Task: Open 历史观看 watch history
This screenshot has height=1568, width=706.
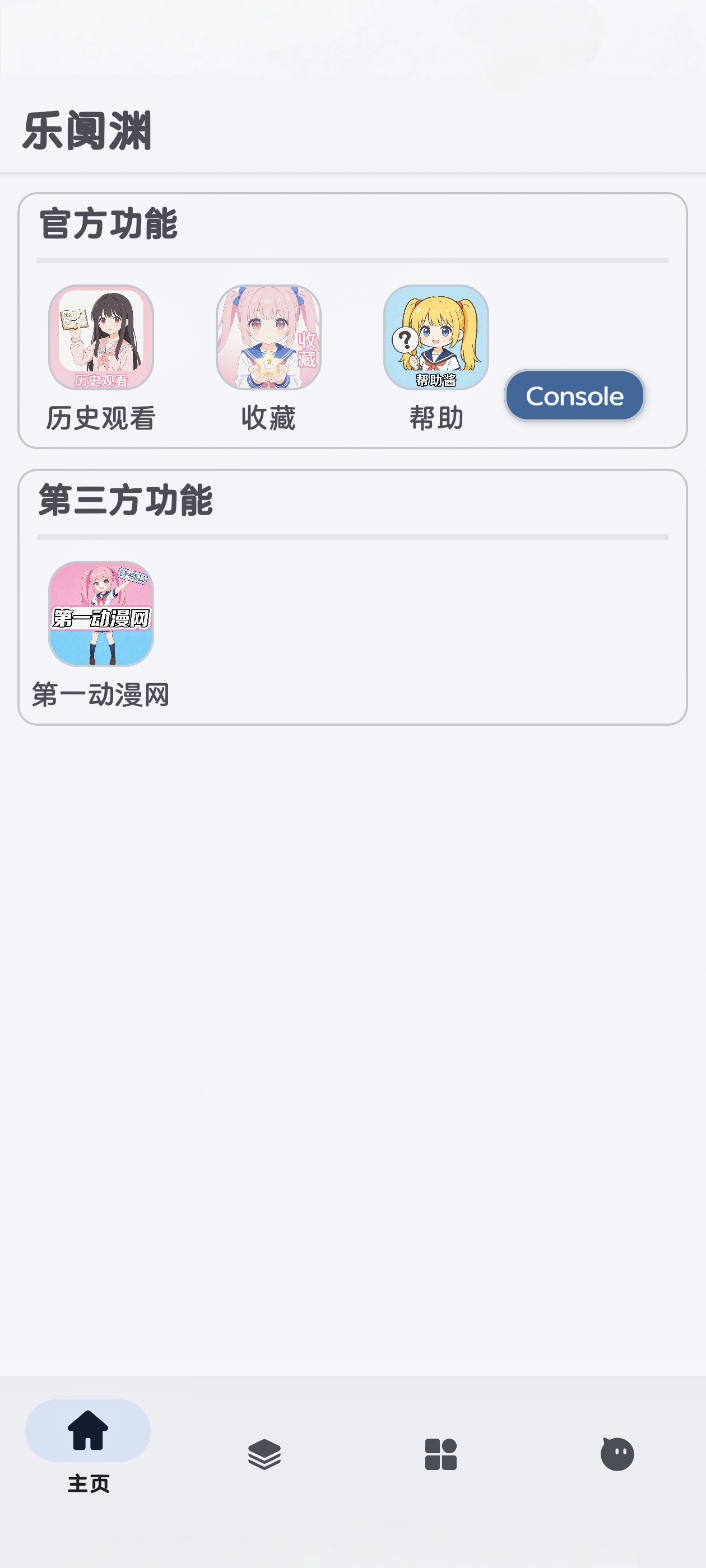Action: 101,338
